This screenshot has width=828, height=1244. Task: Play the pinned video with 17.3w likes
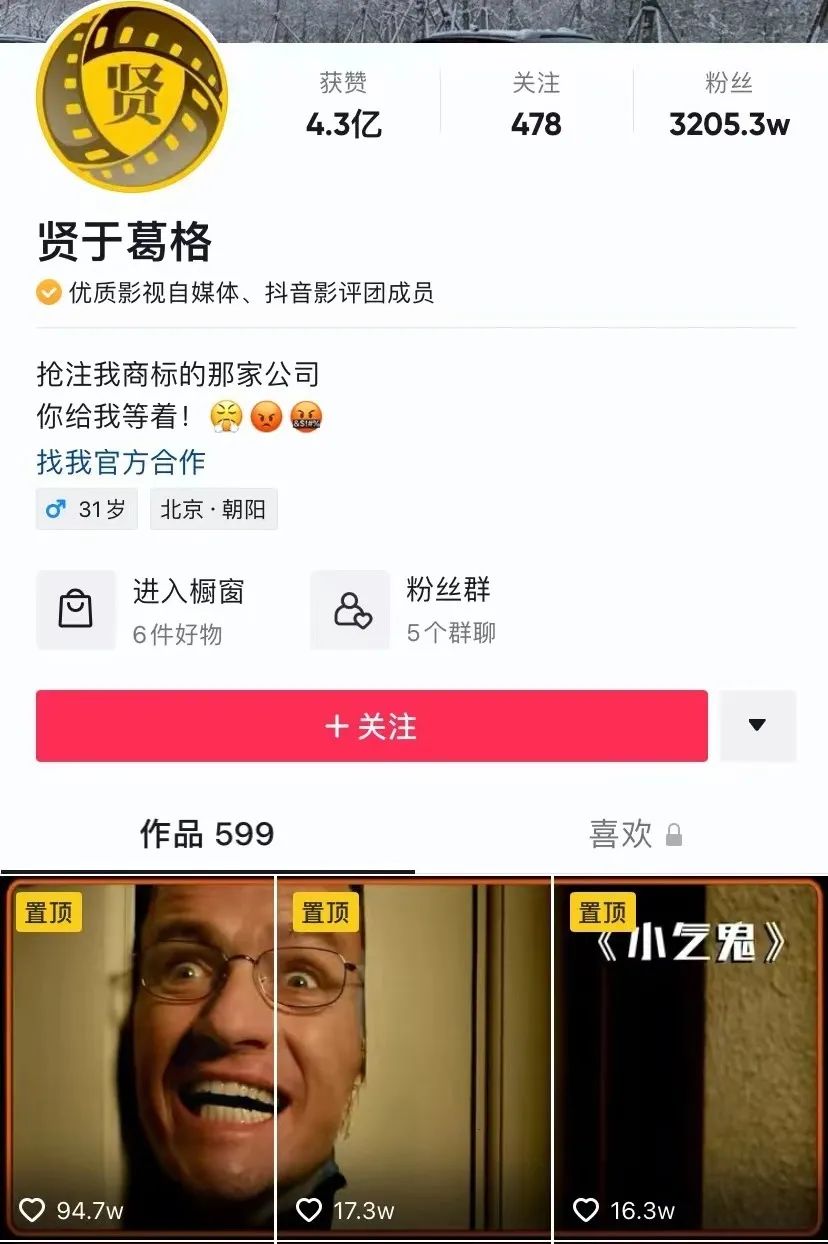(x=413, y=1060)
